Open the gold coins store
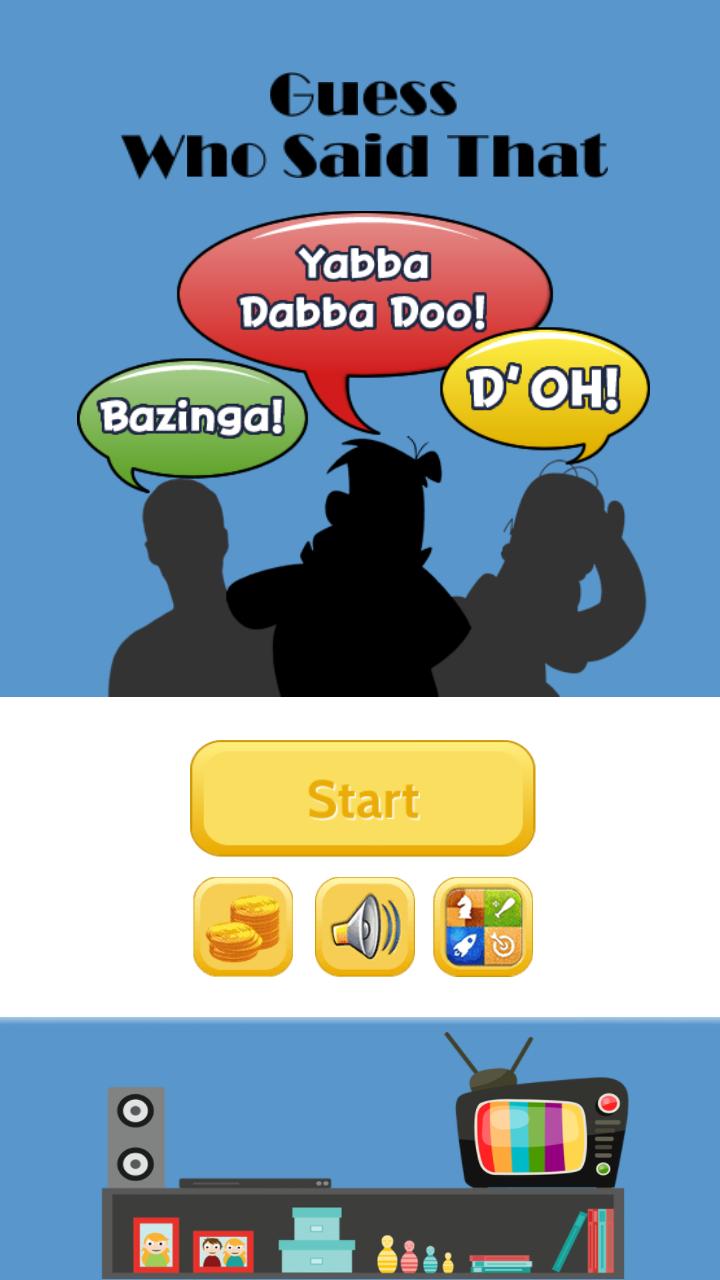The image size is (720, 1280). pos(243,926)
